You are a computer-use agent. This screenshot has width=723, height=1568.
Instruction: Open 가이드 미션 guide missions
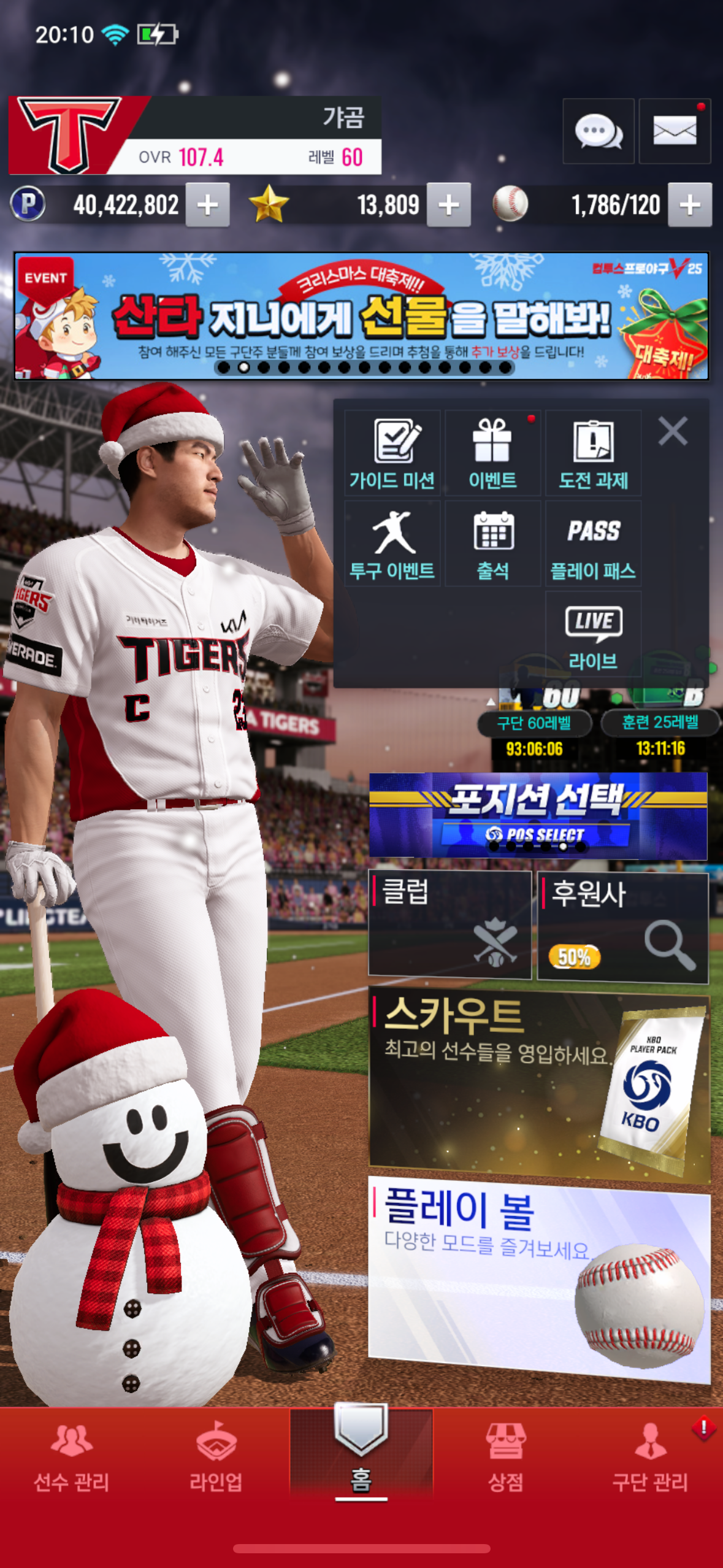[392, 453]
